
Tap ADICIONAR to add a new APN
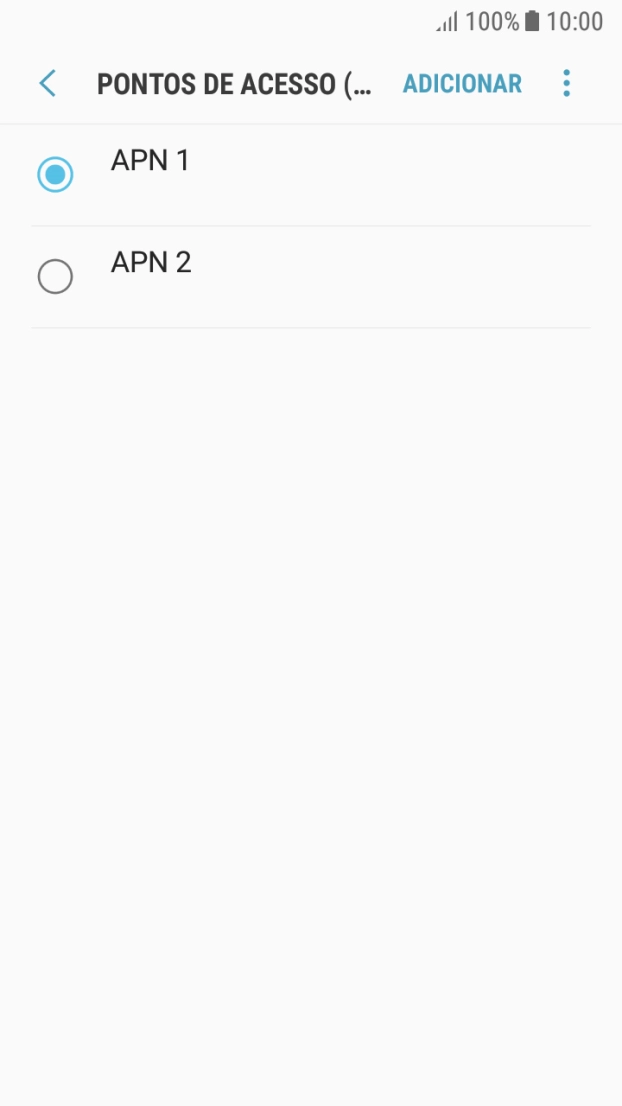point(462,84)
